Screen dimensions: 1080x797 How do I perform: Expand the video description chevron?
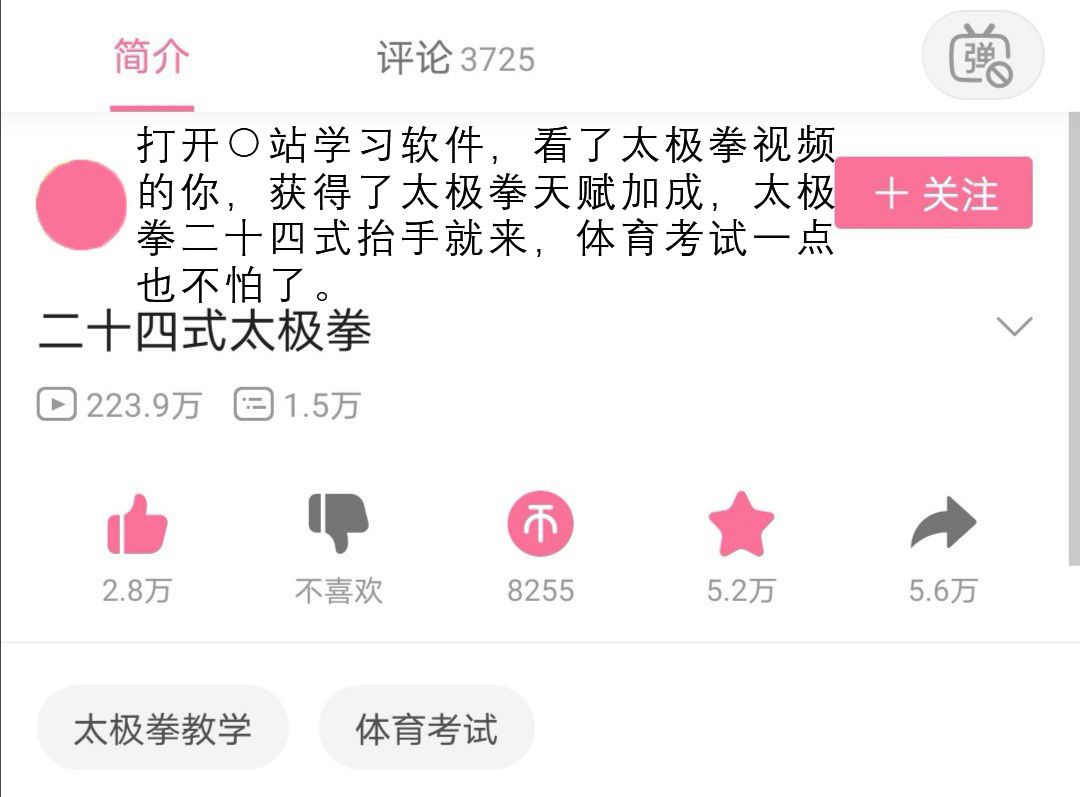1015,327
